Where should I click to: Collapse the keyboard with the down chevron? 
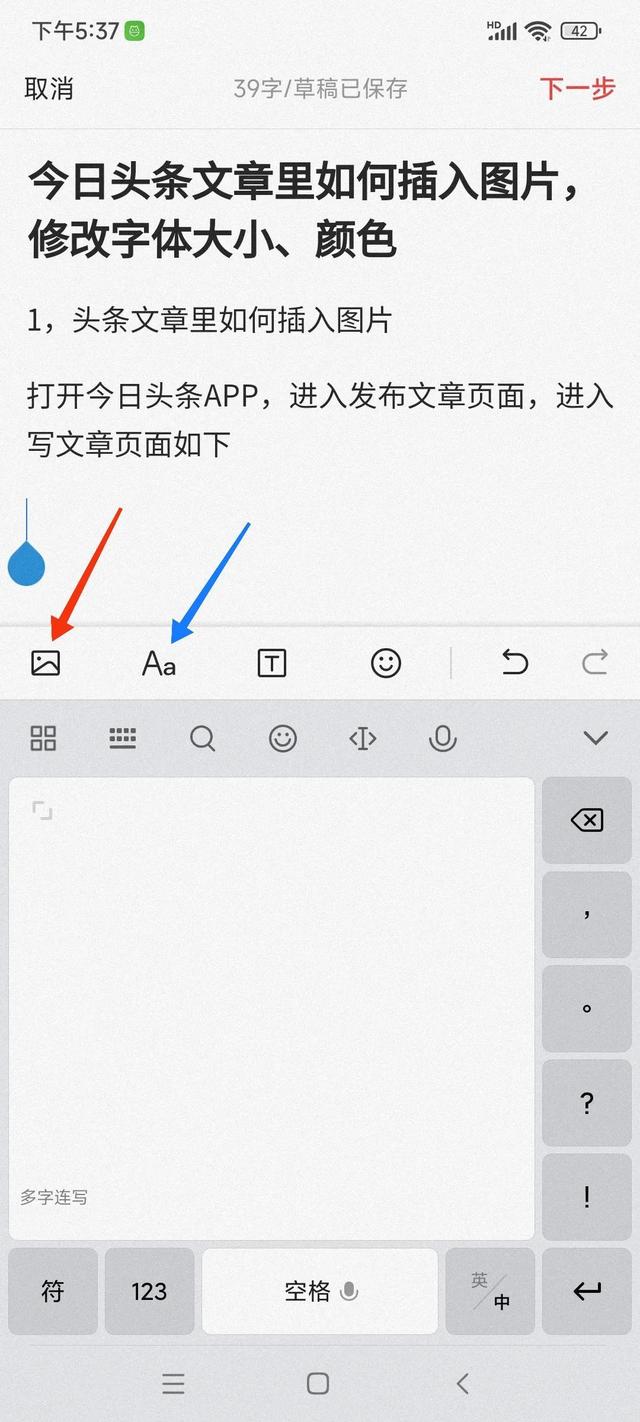[x=595, y=739]
